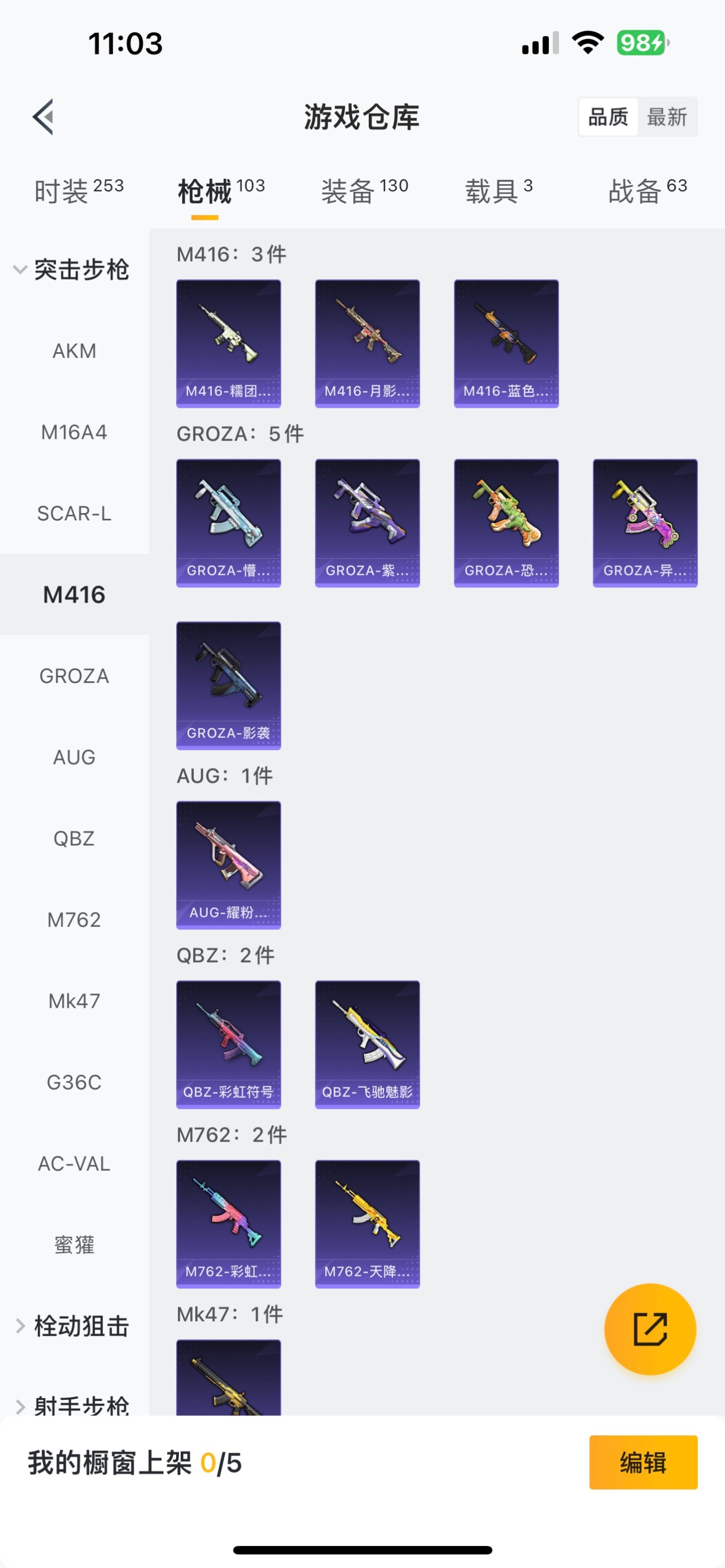Open the 载具 tab
This screenshot has height=1568, width=725.
pos(498,190)
